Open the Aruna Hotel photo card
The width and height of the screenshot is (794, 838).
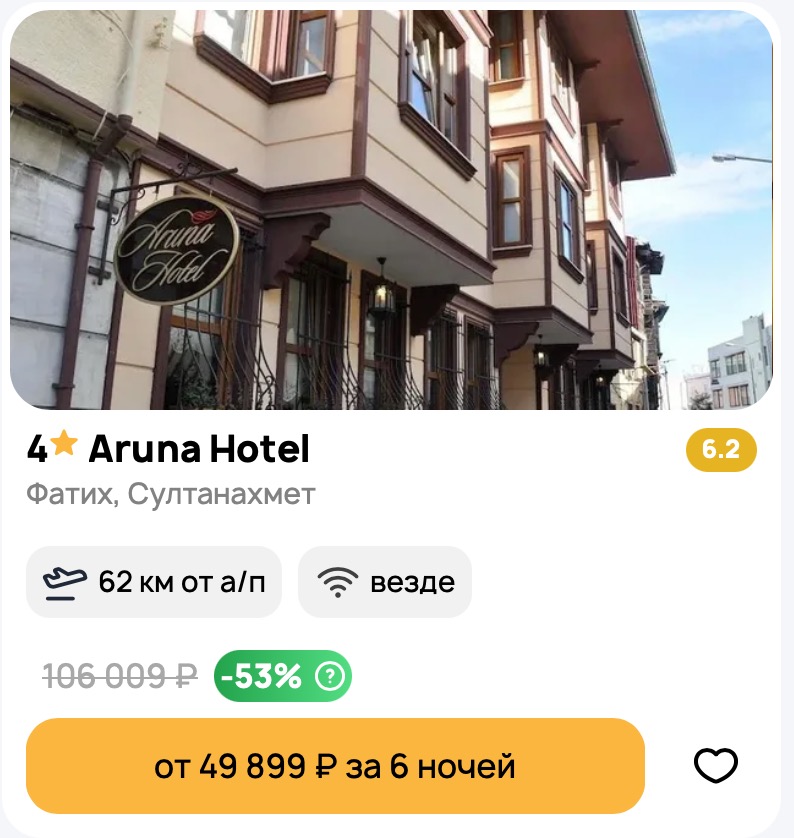point(391,210)
